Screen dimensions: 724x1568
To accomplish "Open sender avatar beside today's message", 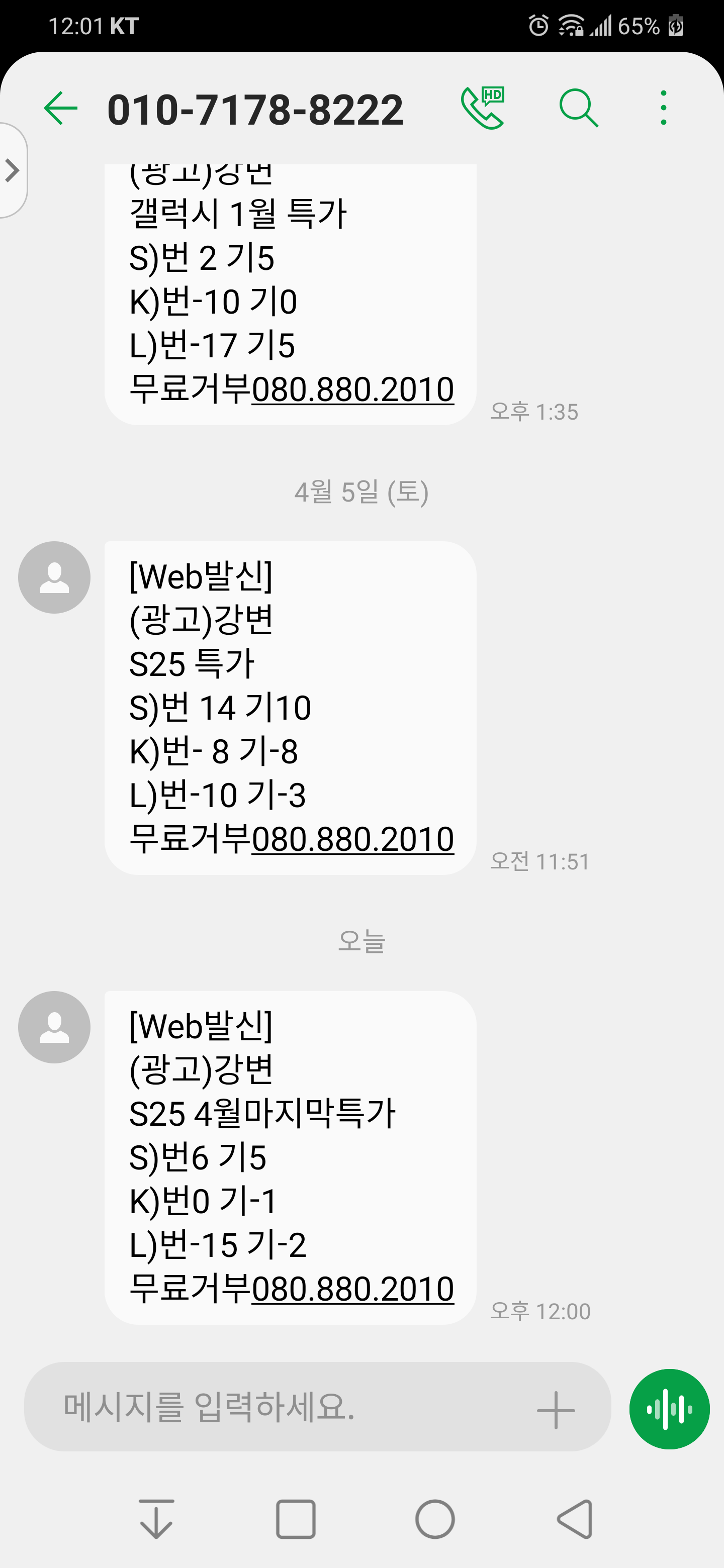I will click(x=54, y=1027).
